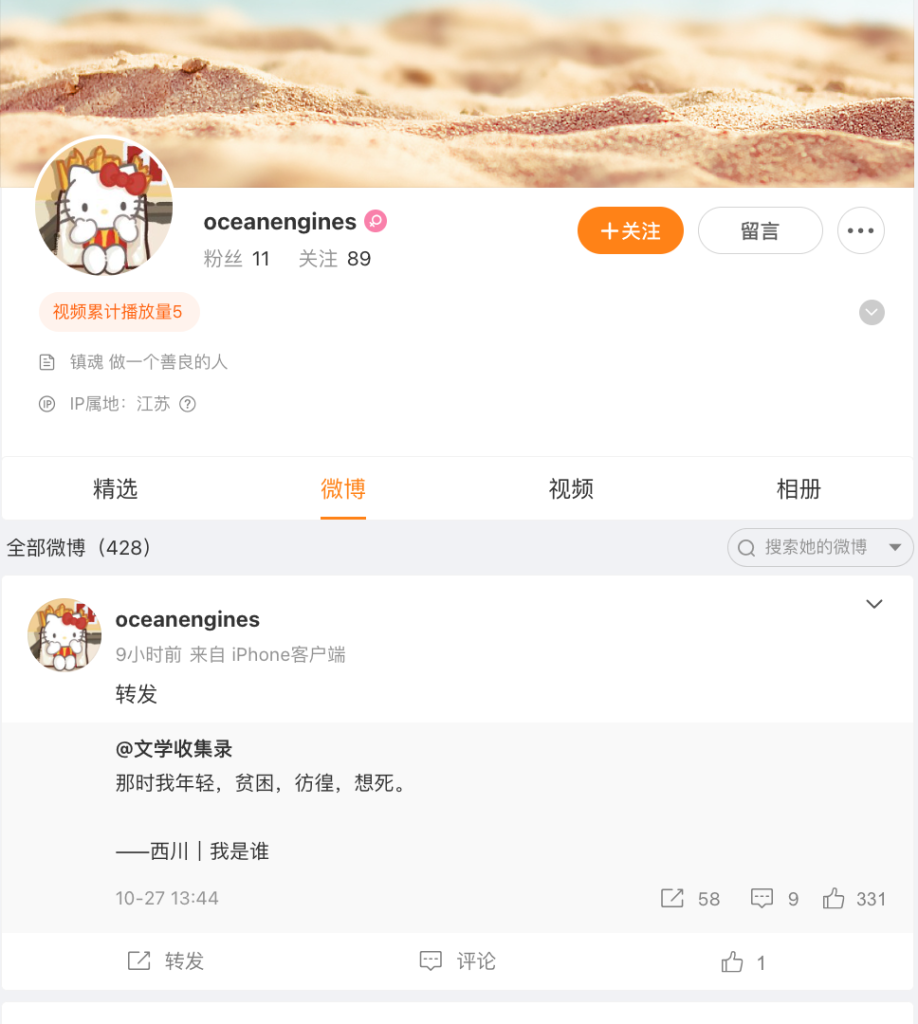Viewport: 918px width, 1024px height.
Task: Follow oceanengines with the 关注 button
Action: click(x=630, y=231)
